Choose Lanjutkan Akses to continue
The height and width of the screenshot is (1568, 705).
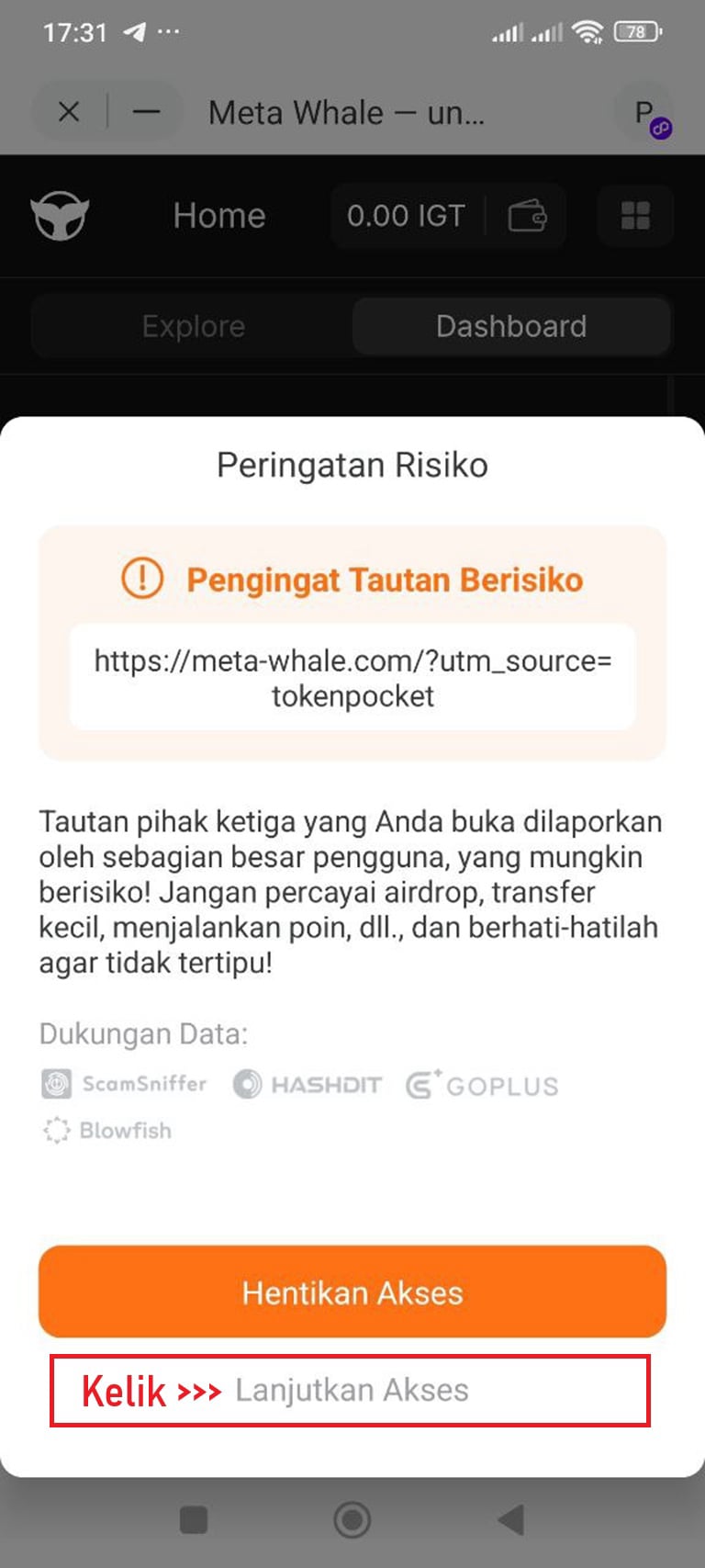pyautogui.click(x=352, y=1391)
